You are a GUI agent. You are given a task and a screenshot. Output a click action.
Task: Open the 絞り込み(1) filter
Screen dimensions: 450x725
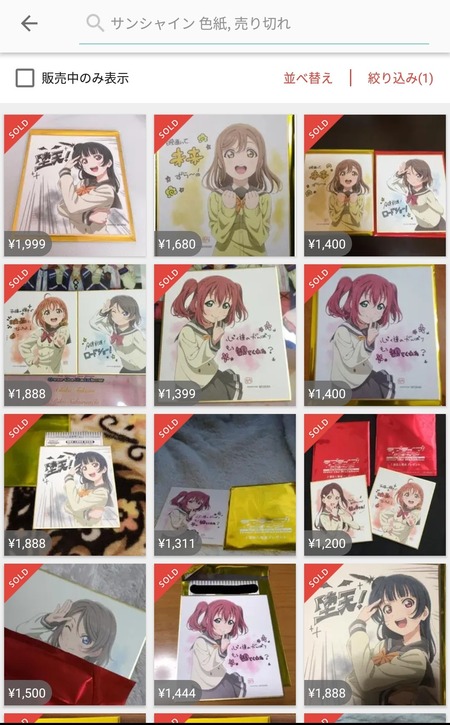(401, 78)
